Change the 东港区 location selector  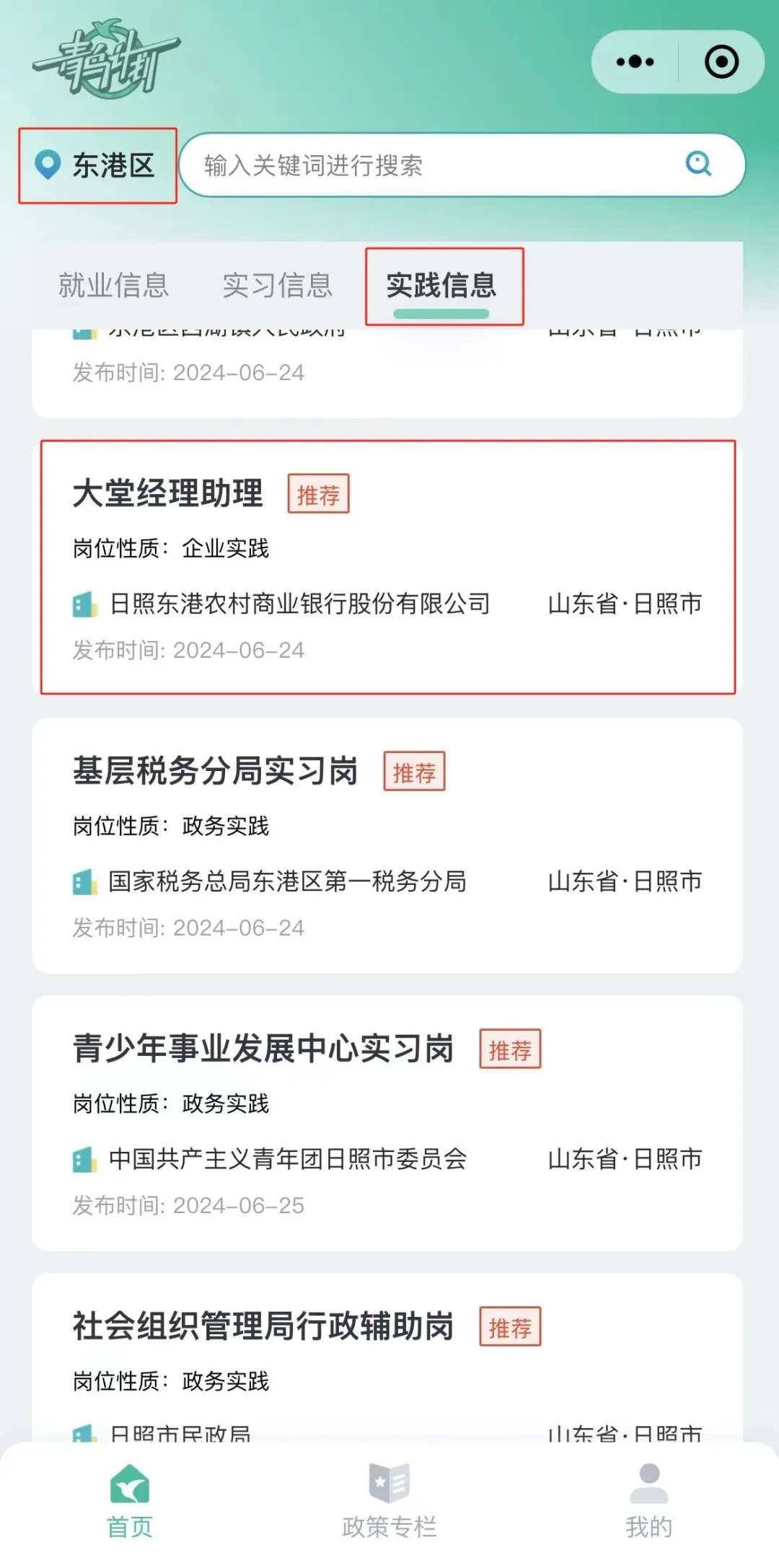pos(97,165)
